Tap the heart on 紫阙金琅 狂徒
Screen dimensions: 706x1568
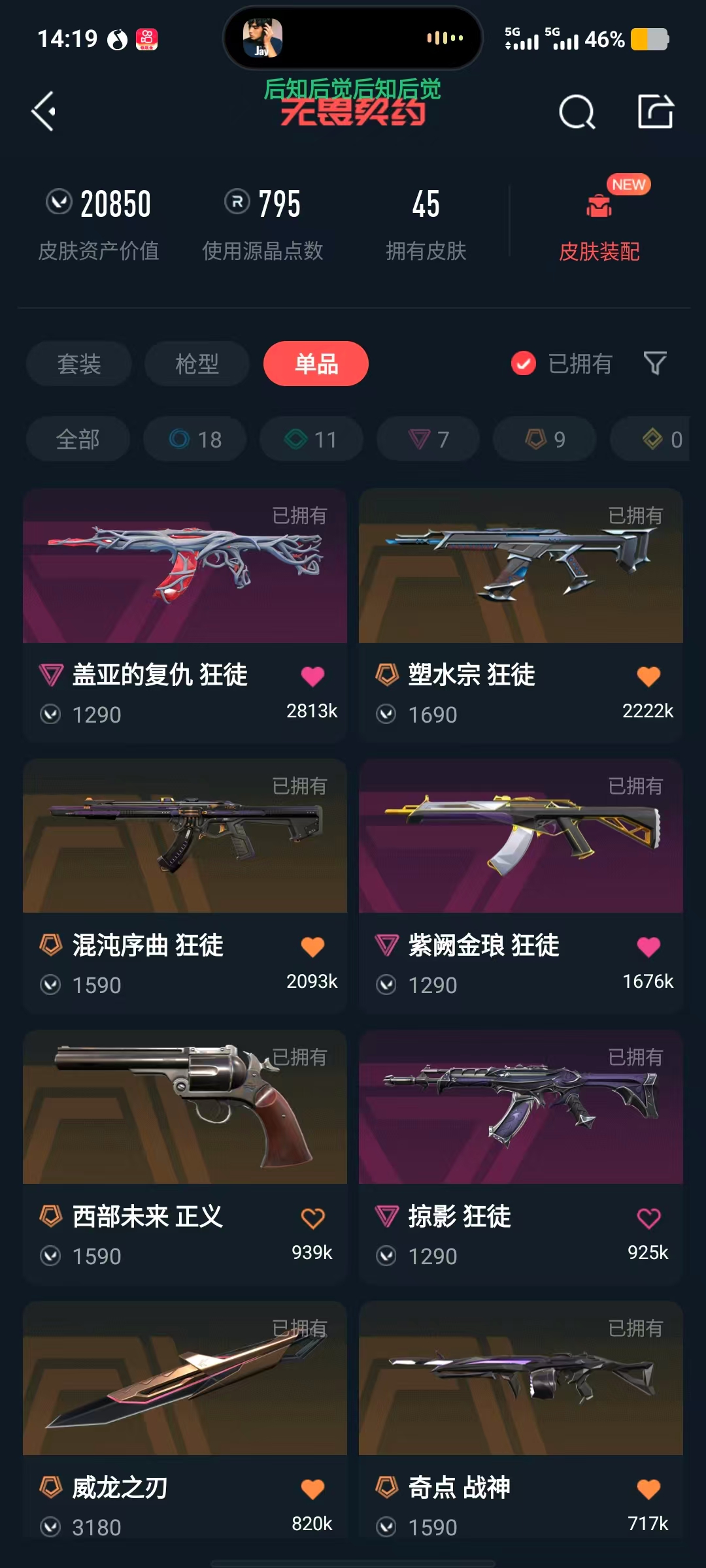(x=648, y=947)
